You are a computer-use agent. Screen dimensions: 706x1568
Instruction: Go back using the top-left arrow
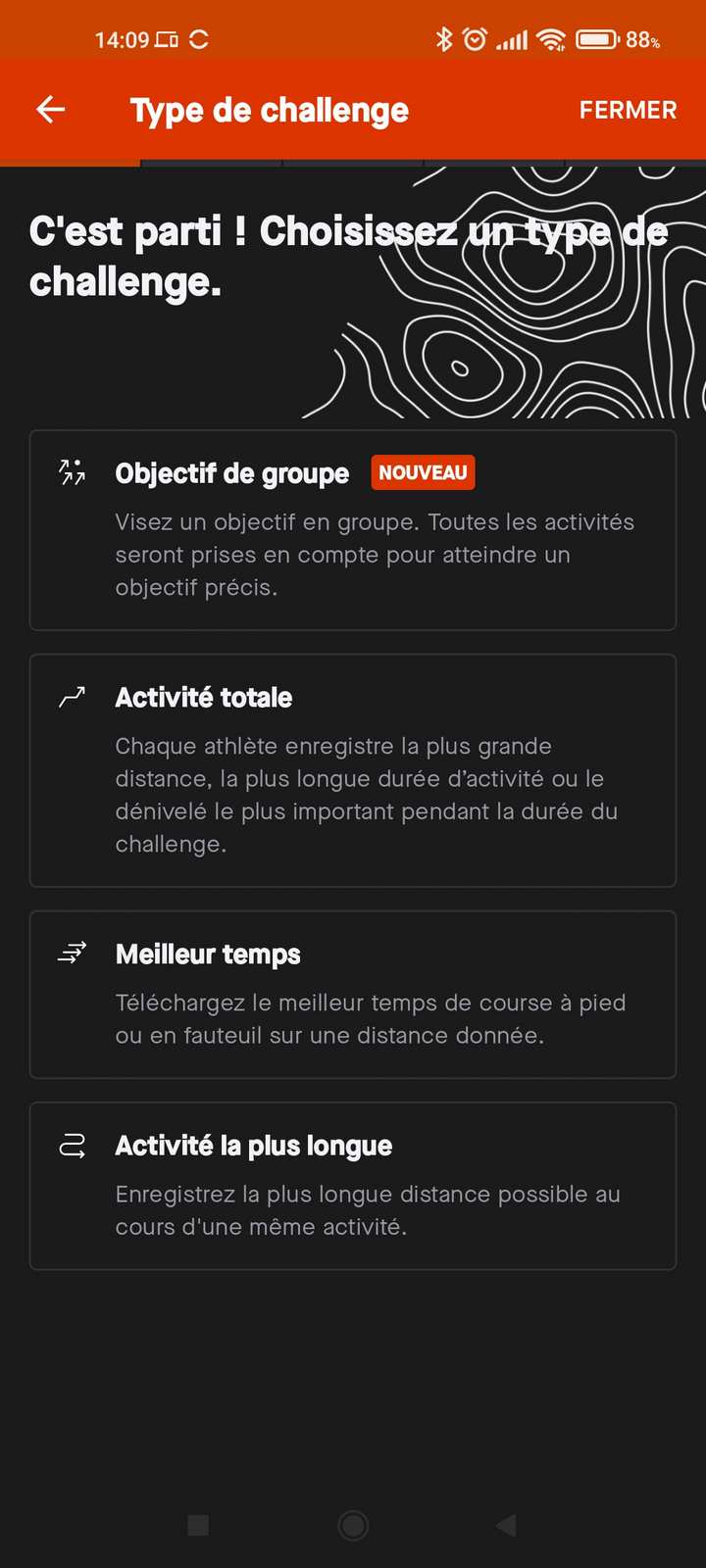click(51, 110)
